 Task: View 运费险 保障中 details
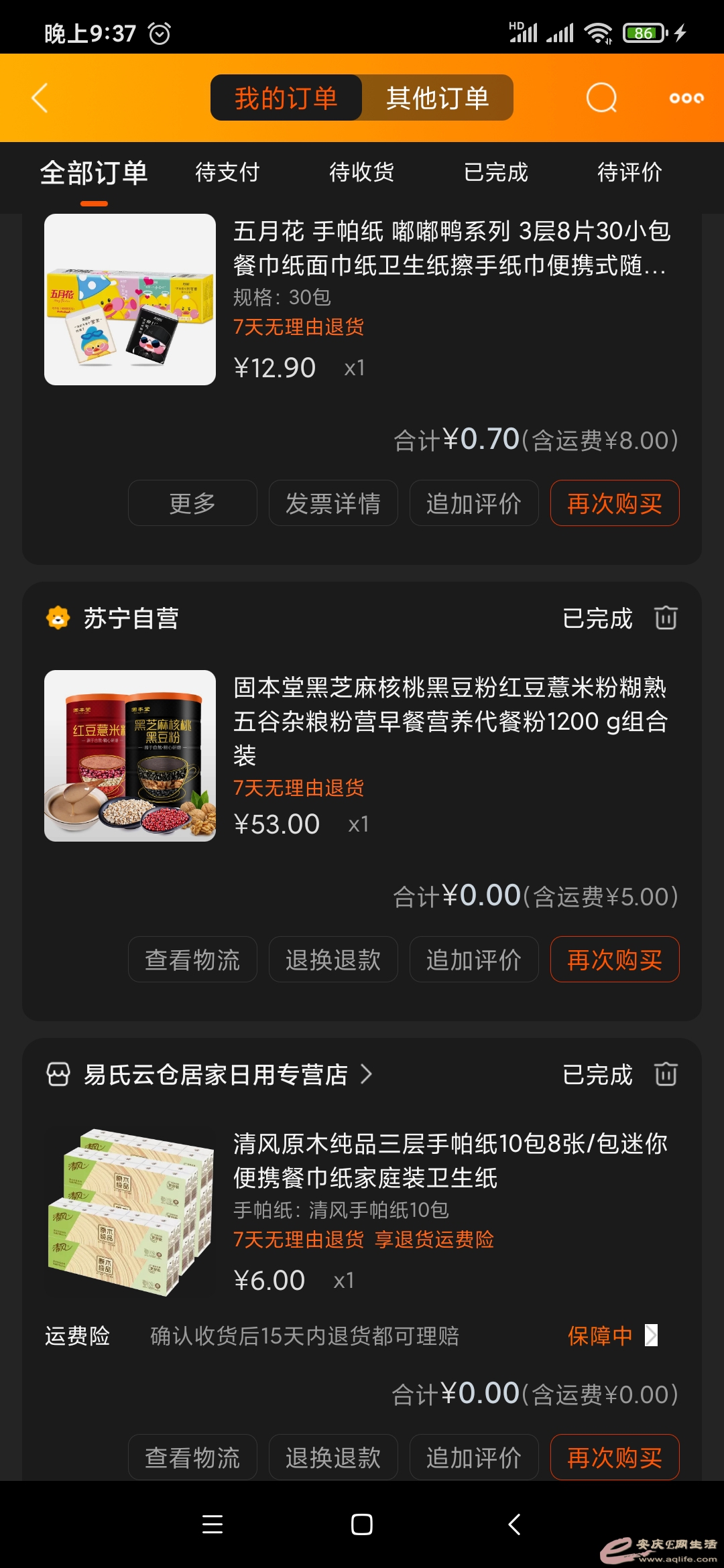(x=611, y=1335)
